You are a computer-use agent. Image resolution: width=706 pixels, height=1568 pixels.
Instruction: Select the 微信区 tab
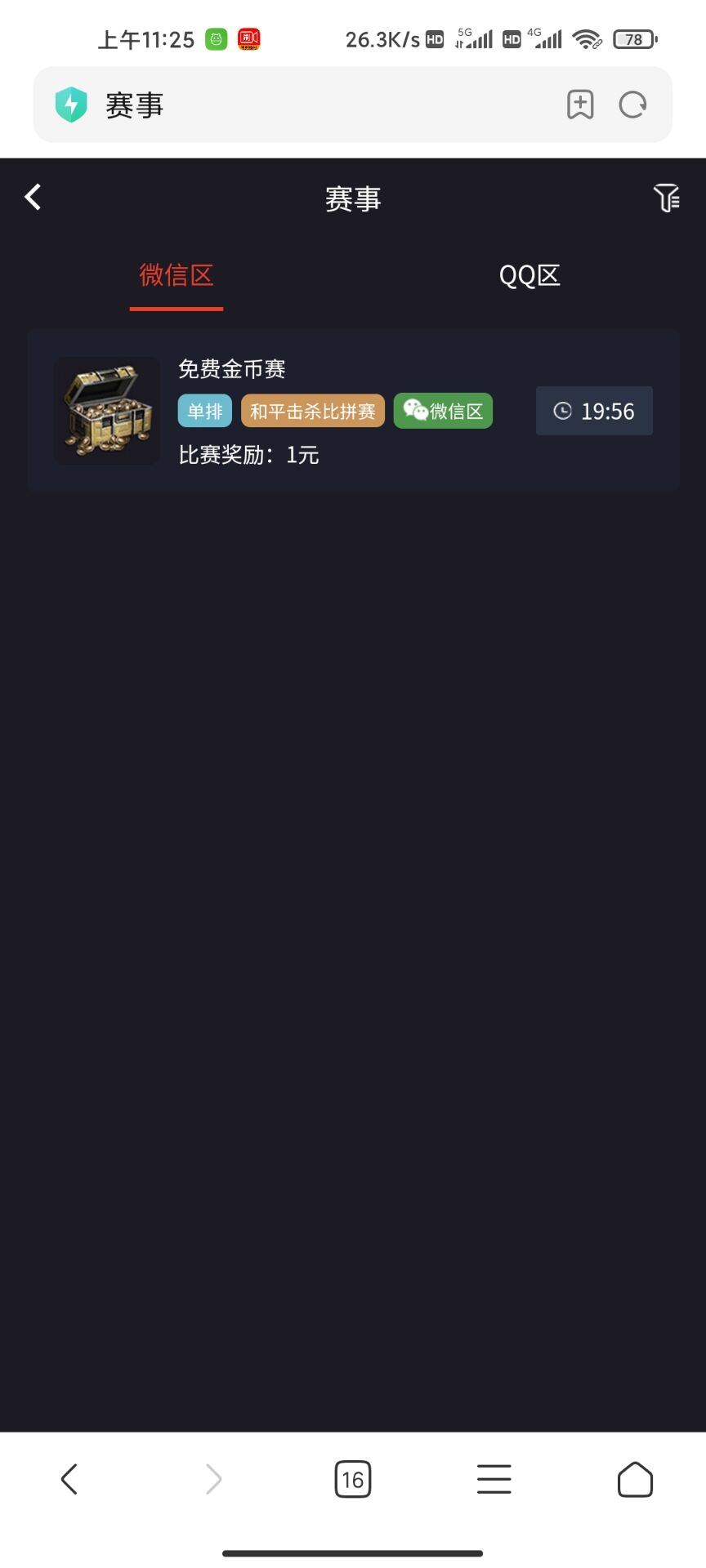pos(176,276)
